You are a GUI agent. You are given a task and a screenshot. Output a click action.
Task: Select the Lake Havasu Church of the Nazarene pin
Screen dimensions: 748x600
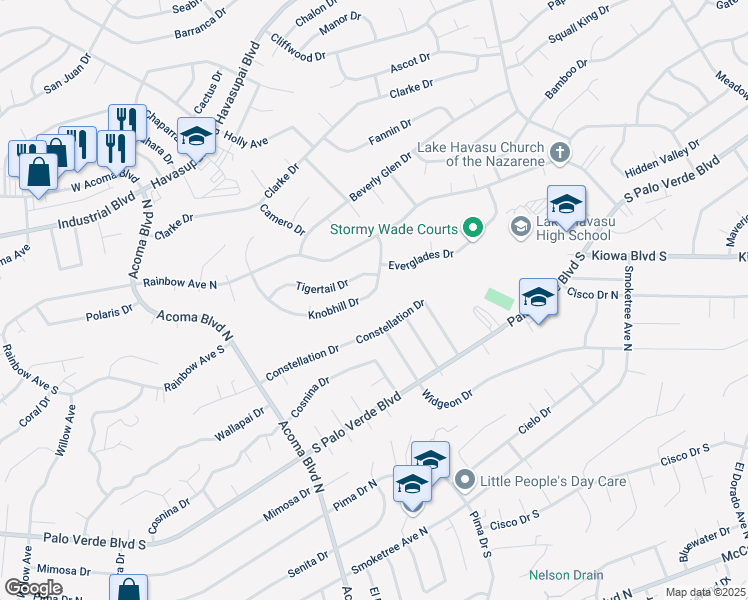pos(560,153)
